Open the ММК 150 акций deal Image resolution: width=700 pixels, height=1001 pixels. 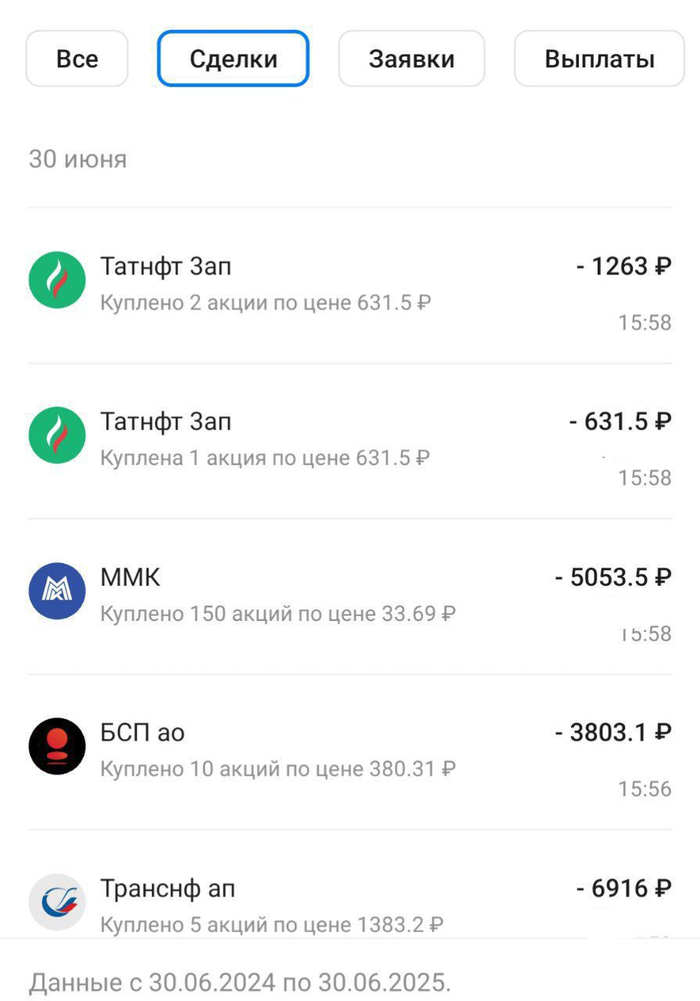pos(350,595)
